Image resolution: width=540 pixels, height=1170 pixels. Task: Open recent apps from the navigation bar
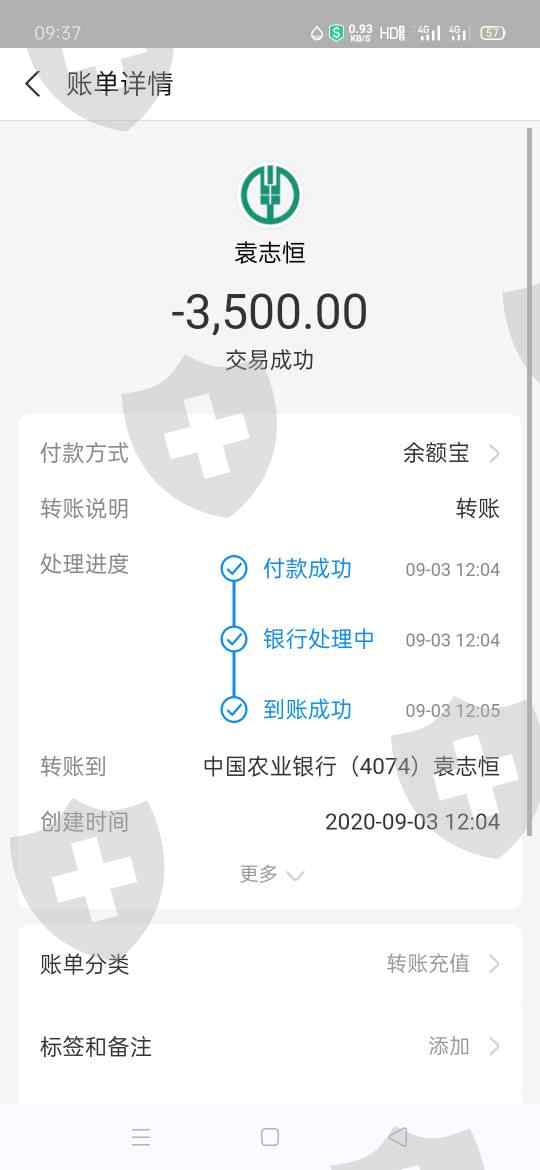(141, 1137)
